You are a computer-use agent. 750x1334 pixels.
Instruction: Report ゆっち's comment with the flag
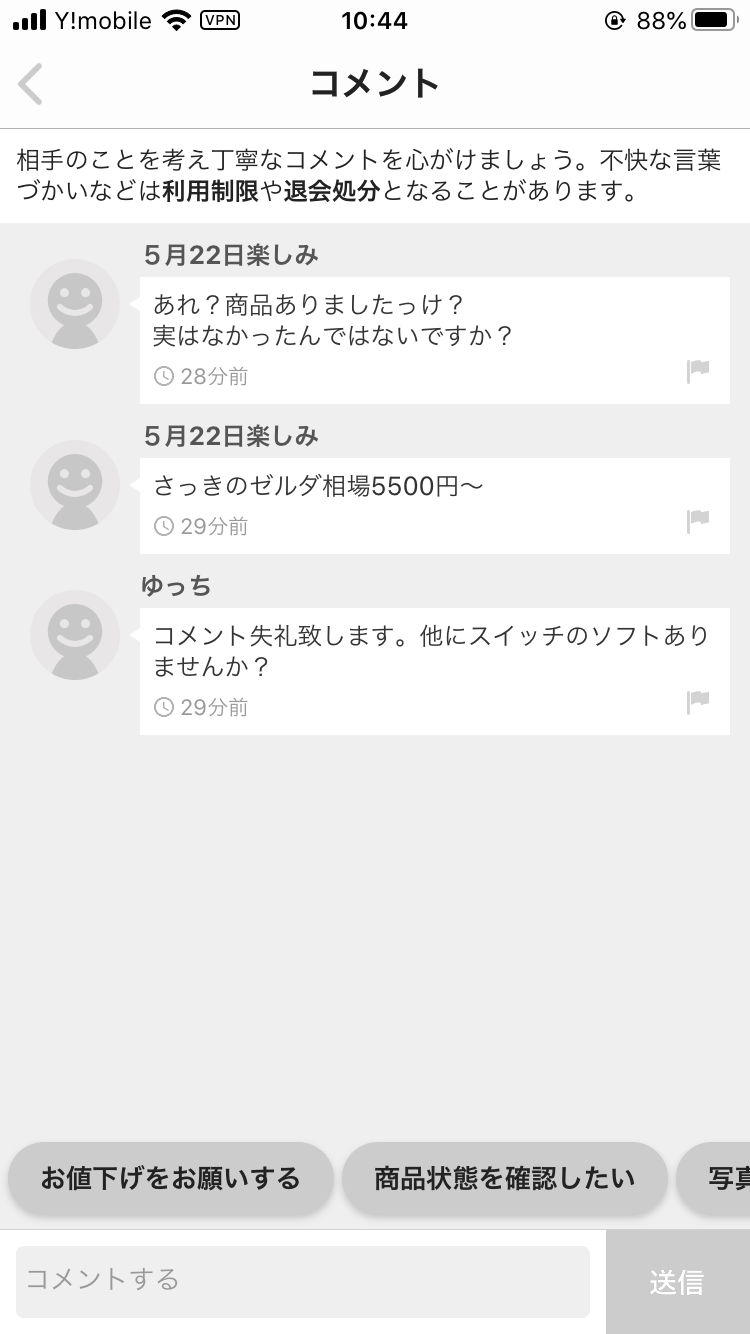point(698,703)
